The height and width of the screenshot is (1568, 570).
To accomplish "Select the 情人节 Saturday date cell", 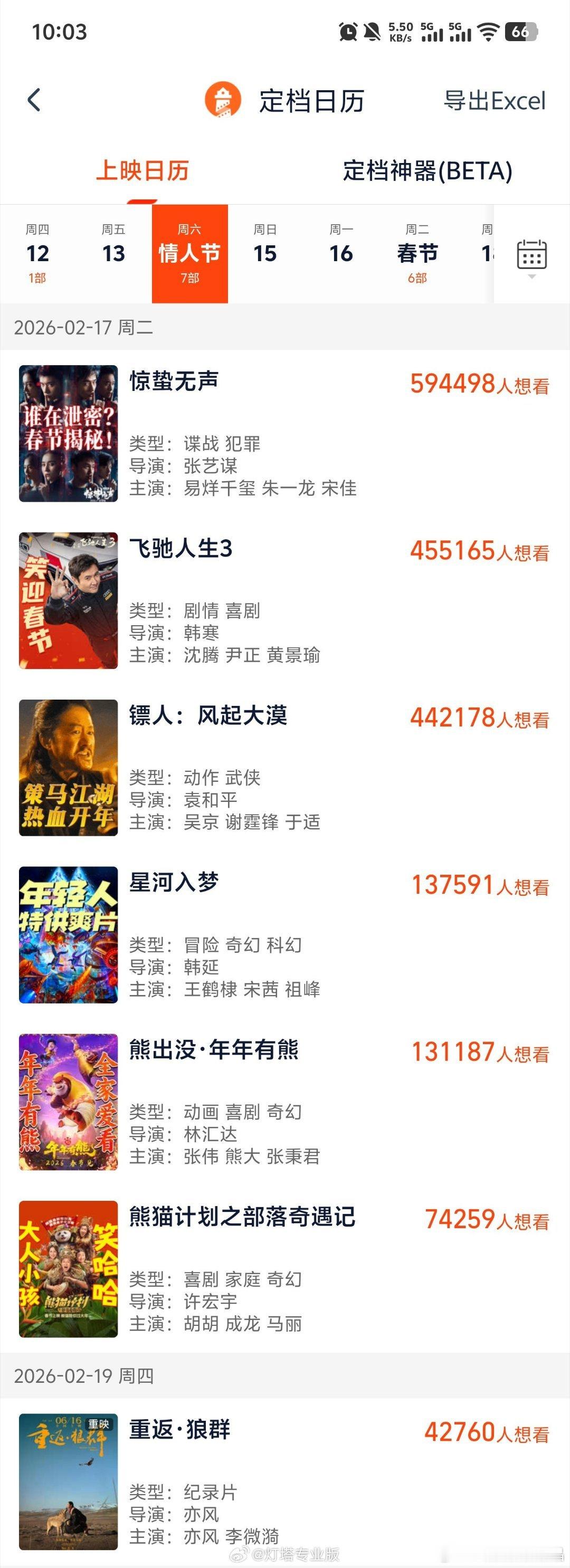I will click(189, 253).
